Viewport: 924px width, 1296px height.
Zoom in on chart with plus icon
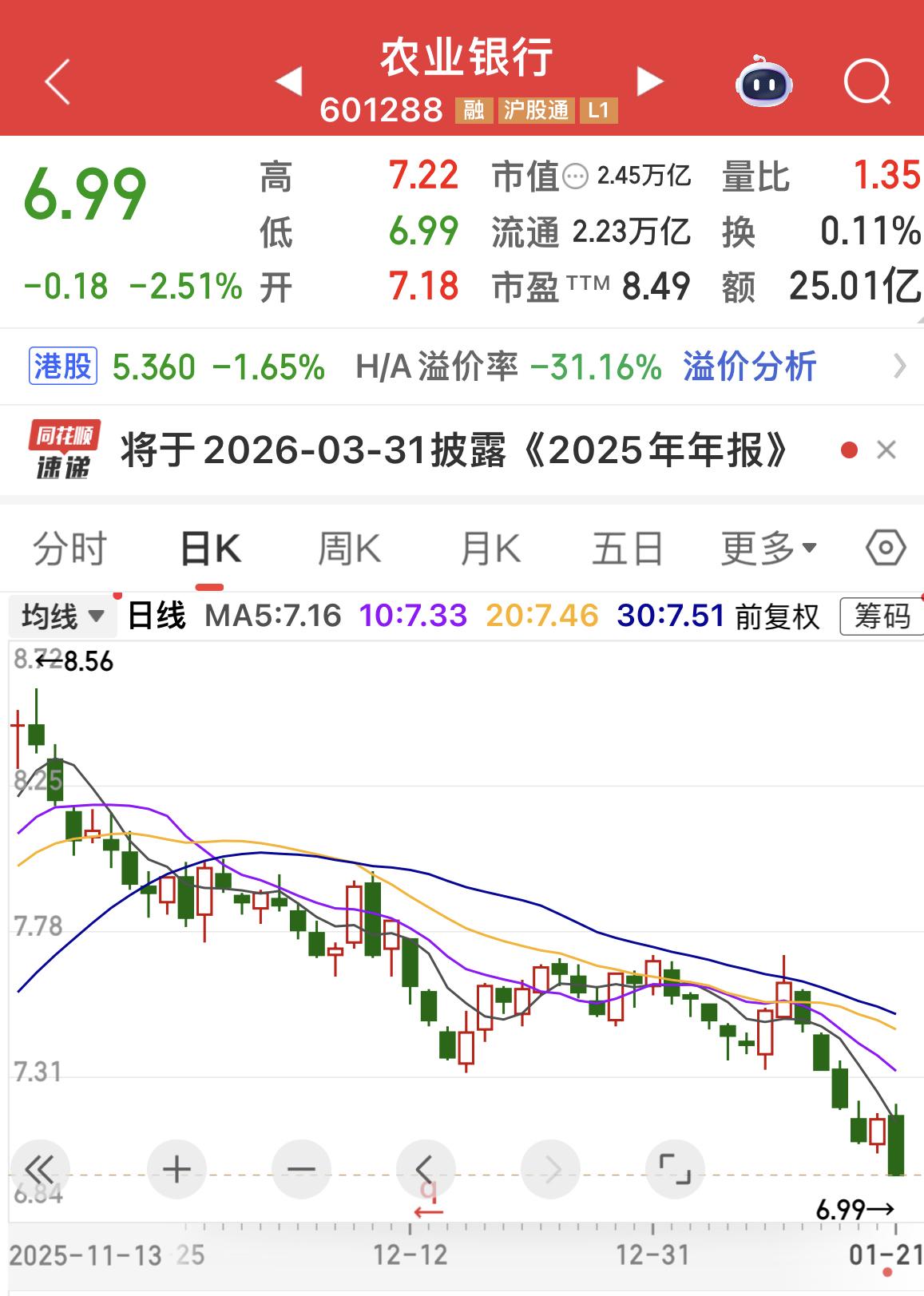click(x=176, y=1169)
